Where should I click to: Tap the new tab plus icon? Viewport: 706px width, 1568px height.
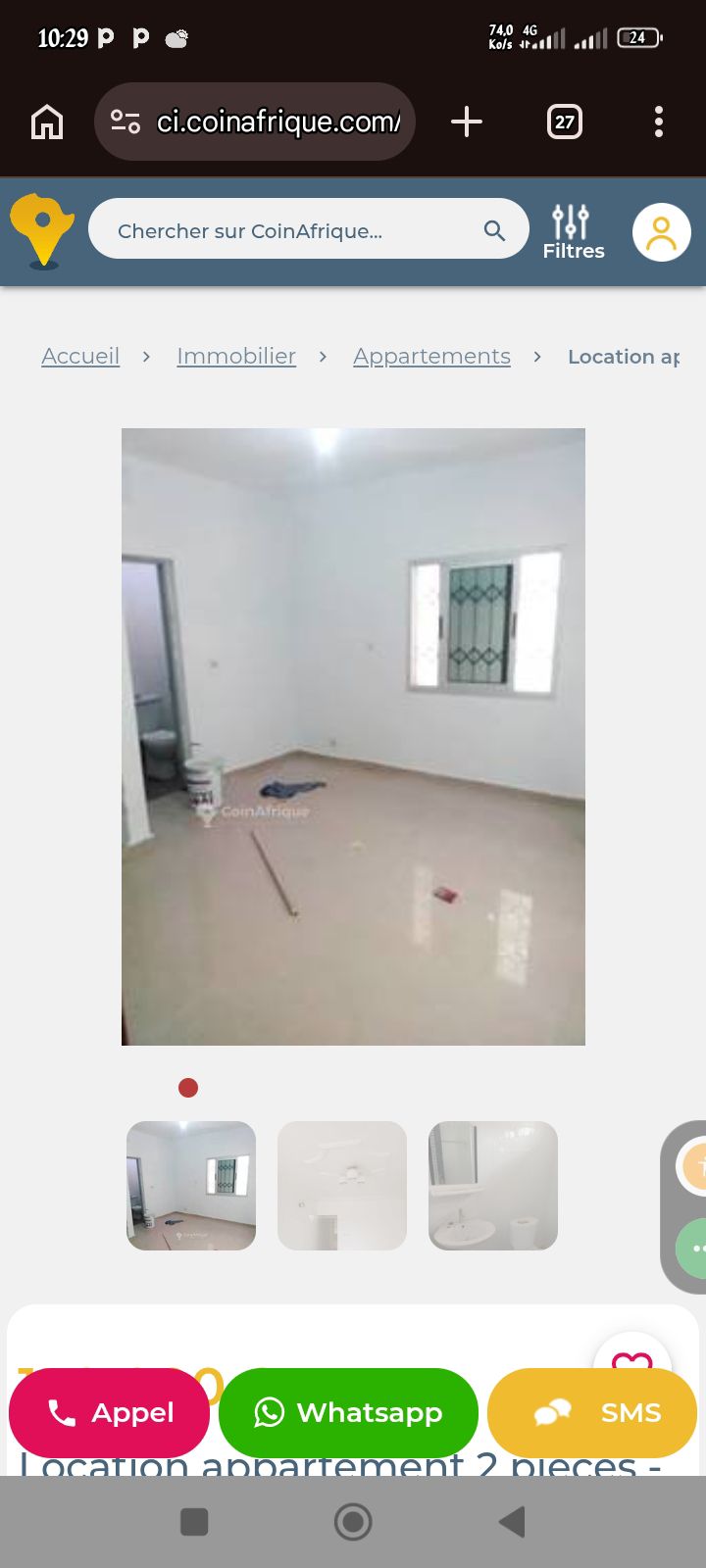pos(467,122)
